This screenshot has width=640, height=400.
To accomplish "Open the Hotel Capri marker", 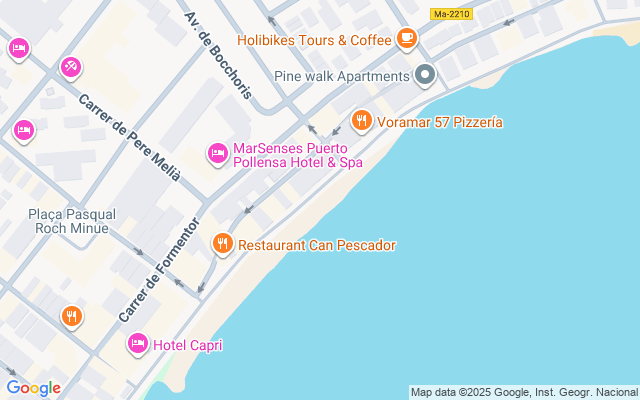I will pyautogui.click(x=138, y=345).
